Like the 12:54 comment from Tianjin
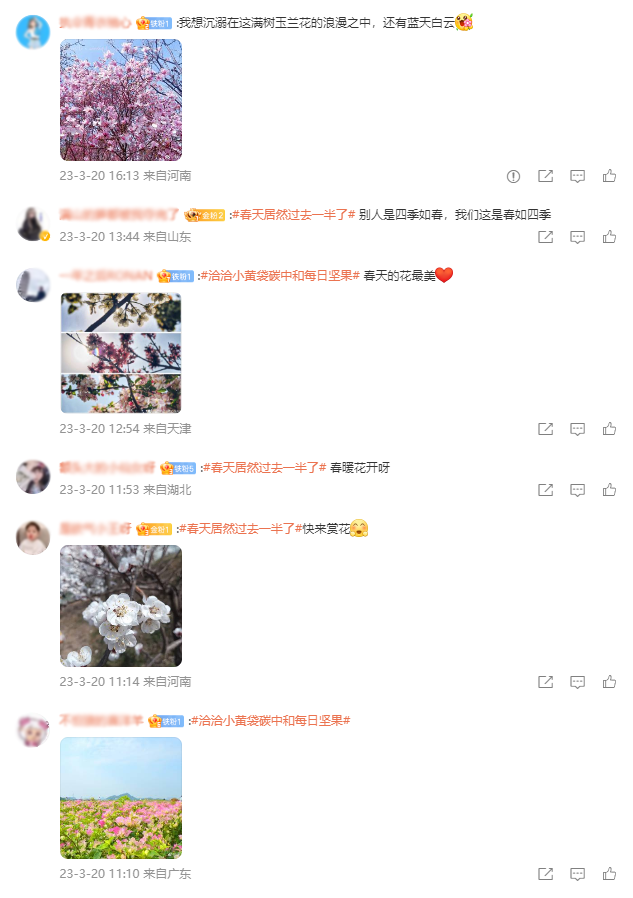 pyautogui.click(x=609, y=429)
